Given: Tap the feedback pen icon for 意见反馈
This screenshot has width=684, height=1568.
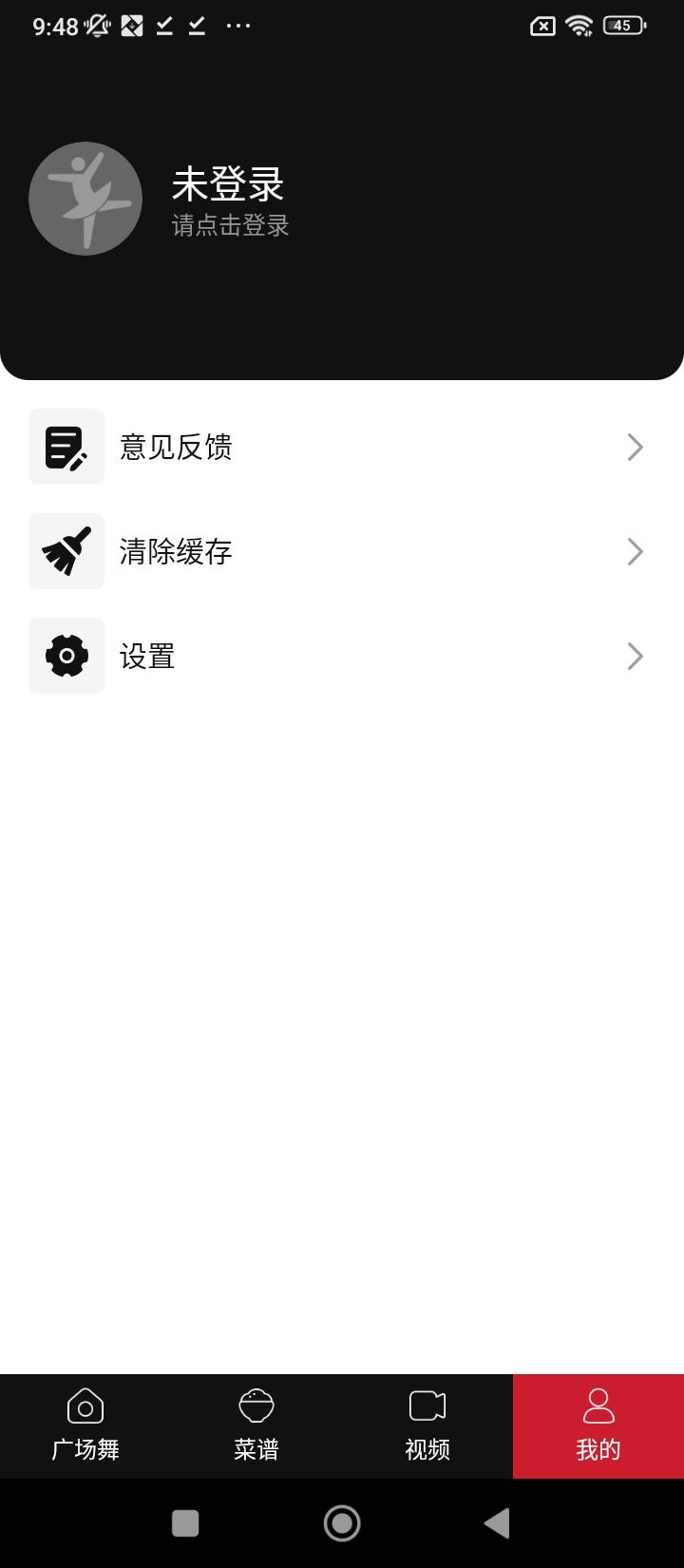Looking at the screenshot, I should click(66, 447).
